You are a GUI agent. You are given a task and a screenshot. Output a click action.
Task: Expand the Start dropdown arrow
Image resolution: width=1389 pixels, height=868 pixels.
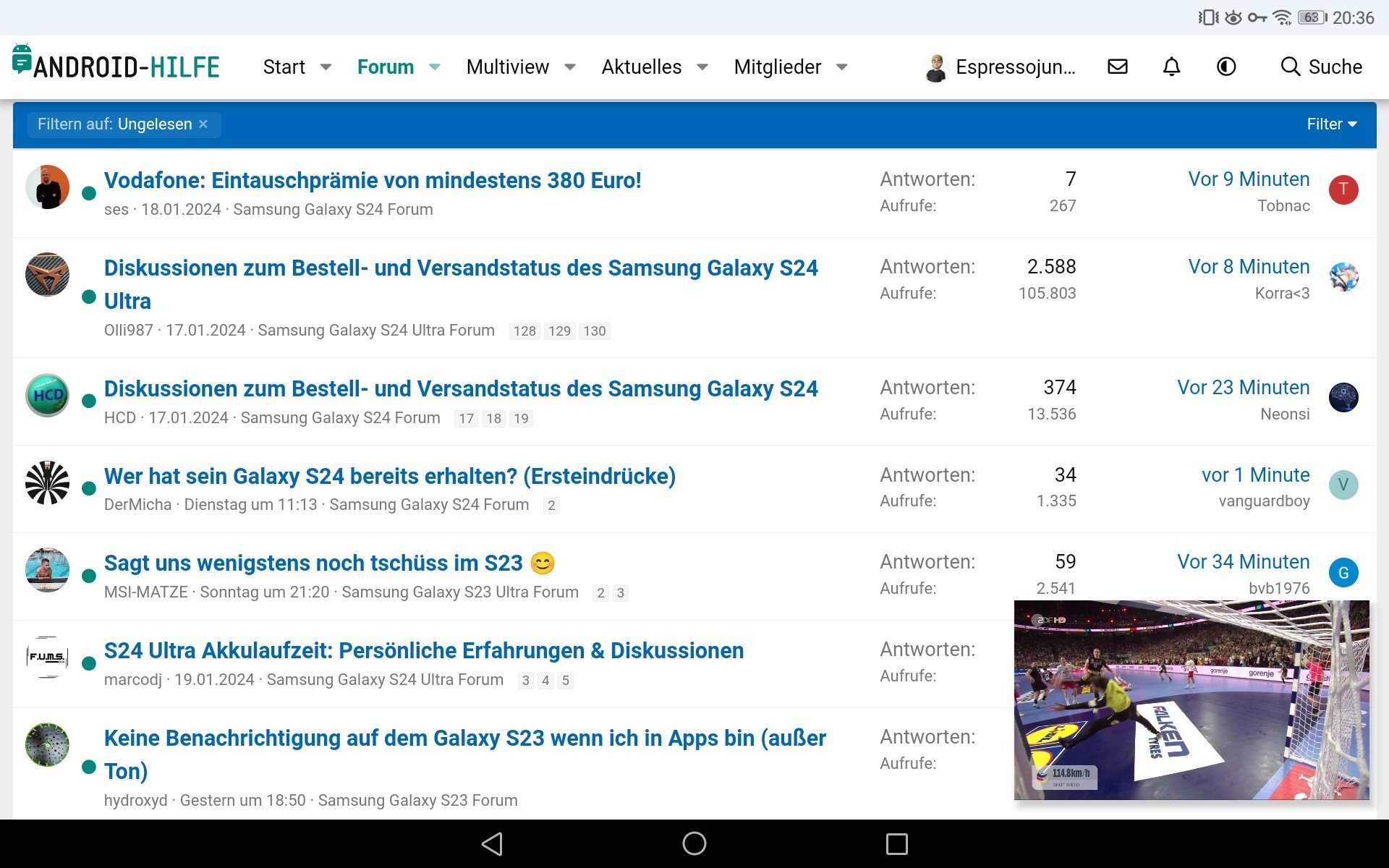pos(326,67)
